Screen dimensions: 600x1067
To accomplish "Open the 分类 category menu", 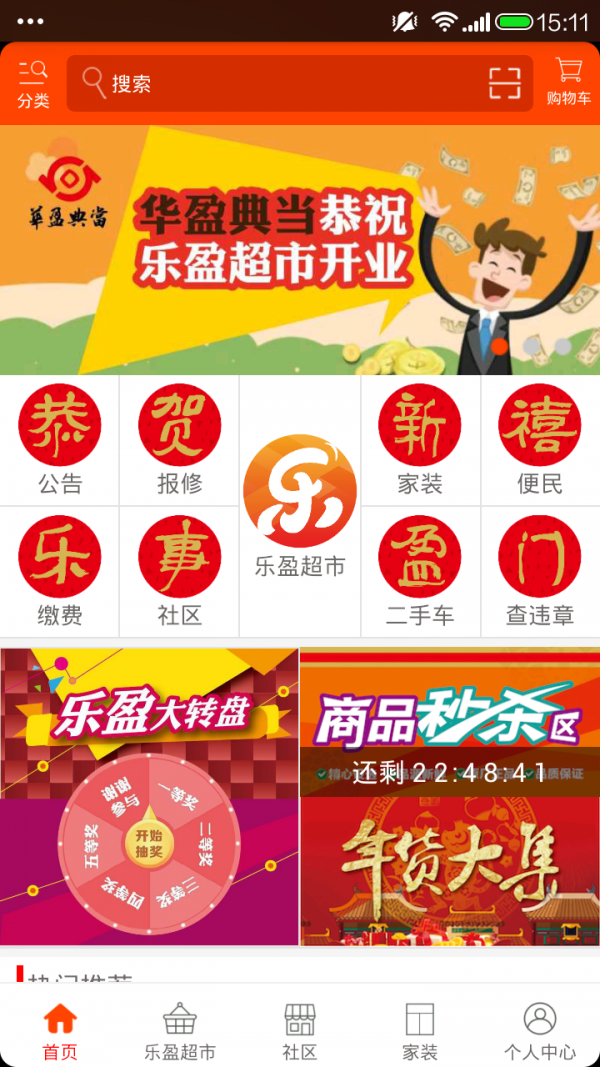I will pos(33,83).
